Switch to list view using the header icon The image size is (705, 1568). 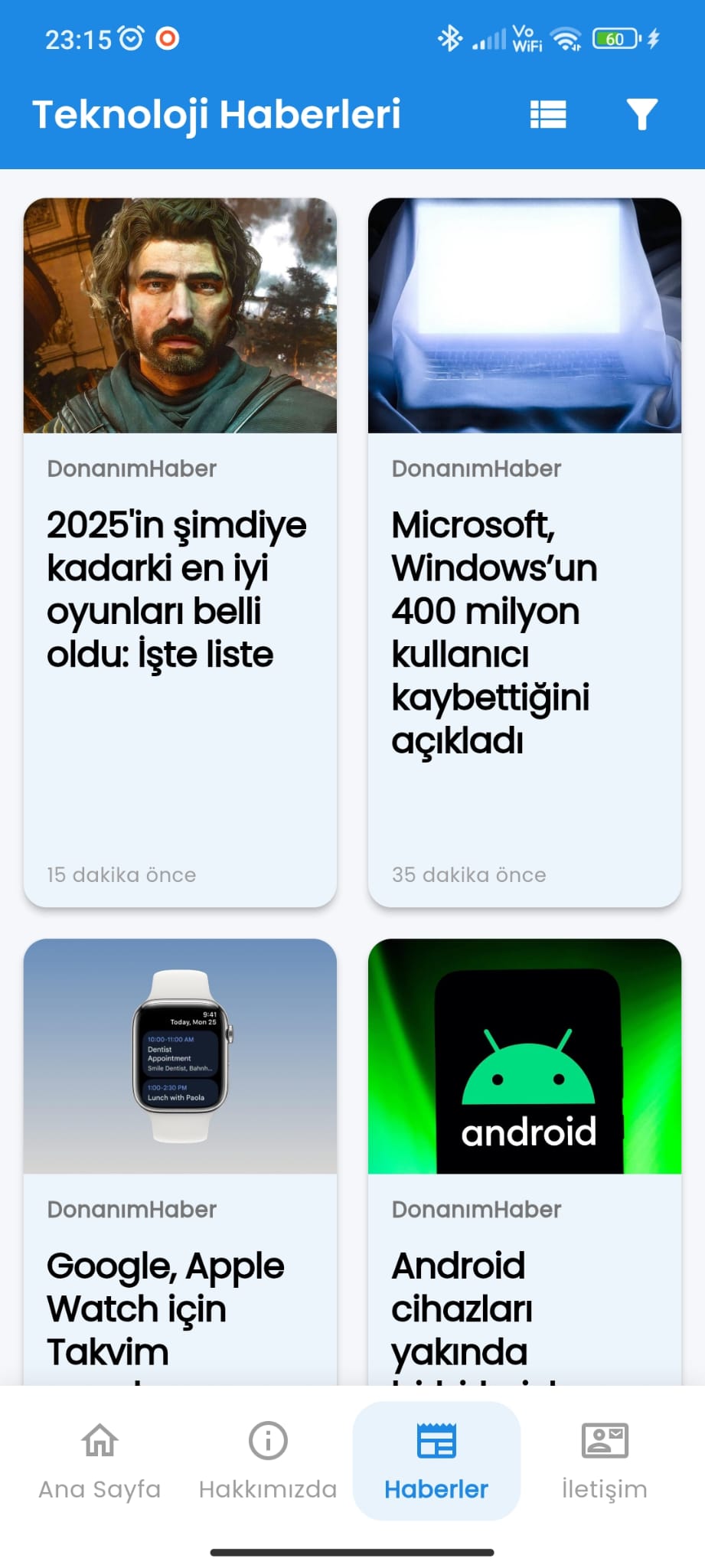(x=547, y=113)
